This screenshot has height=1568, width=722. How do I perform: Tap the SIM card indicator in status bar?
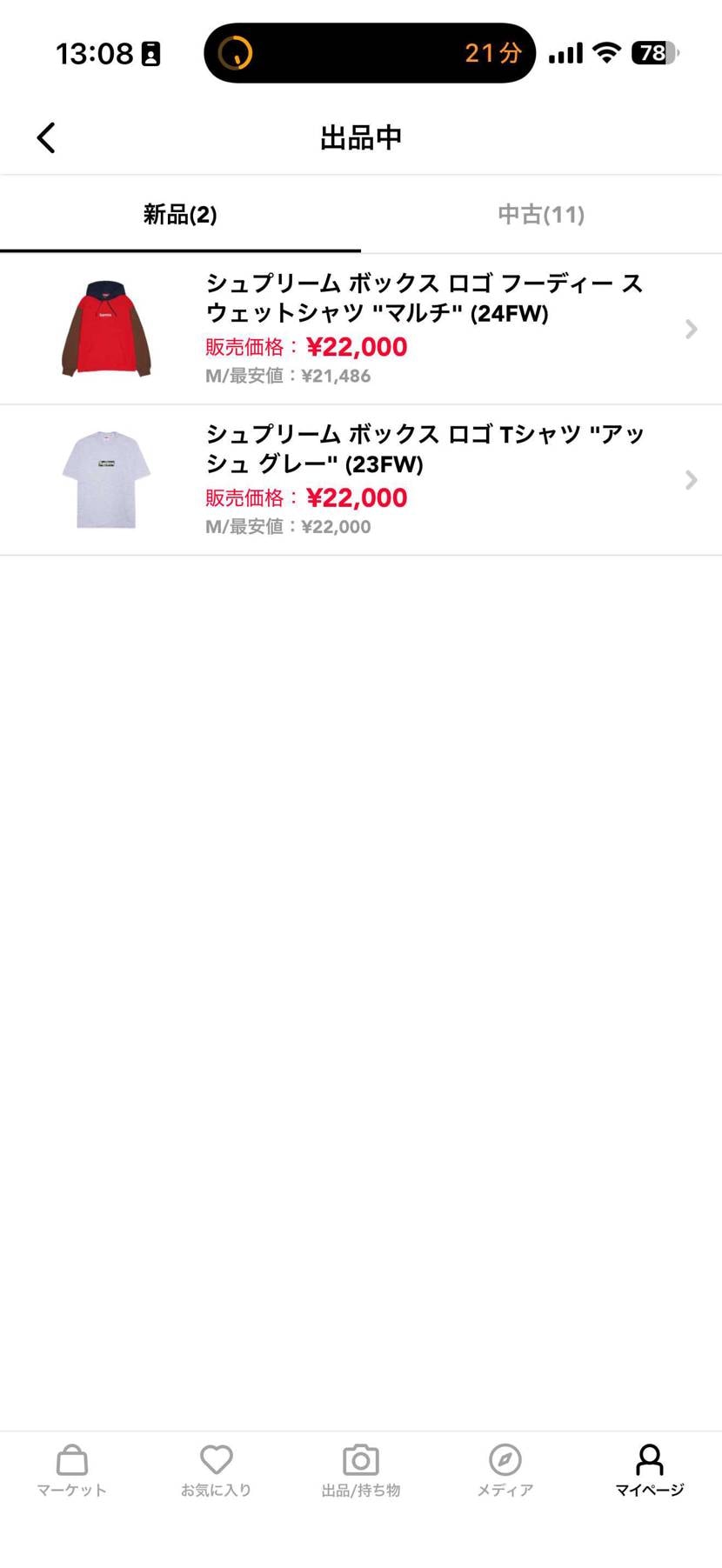click(150, 53)
